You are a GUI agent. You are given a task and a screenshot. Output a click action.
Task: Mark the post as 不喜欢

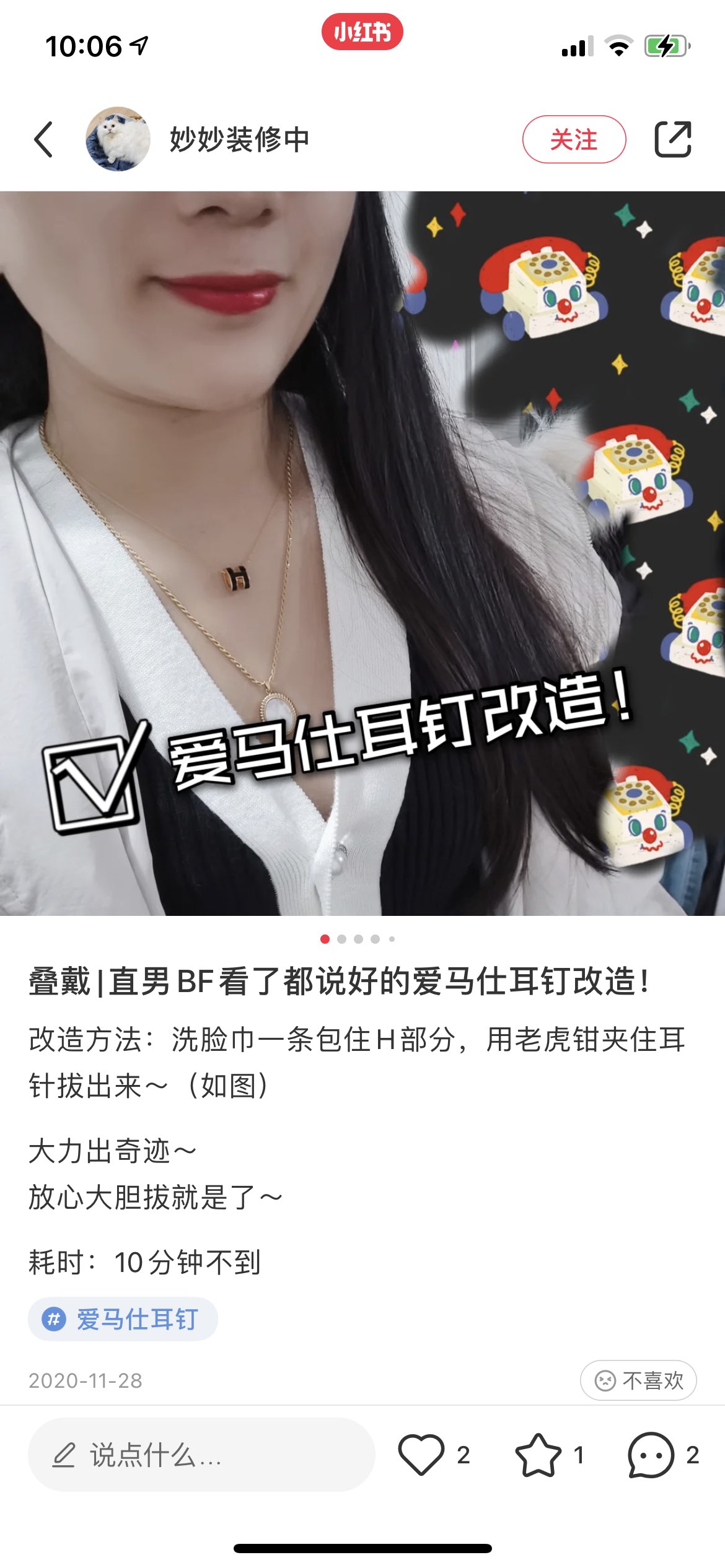click(x=638, y=1380)
